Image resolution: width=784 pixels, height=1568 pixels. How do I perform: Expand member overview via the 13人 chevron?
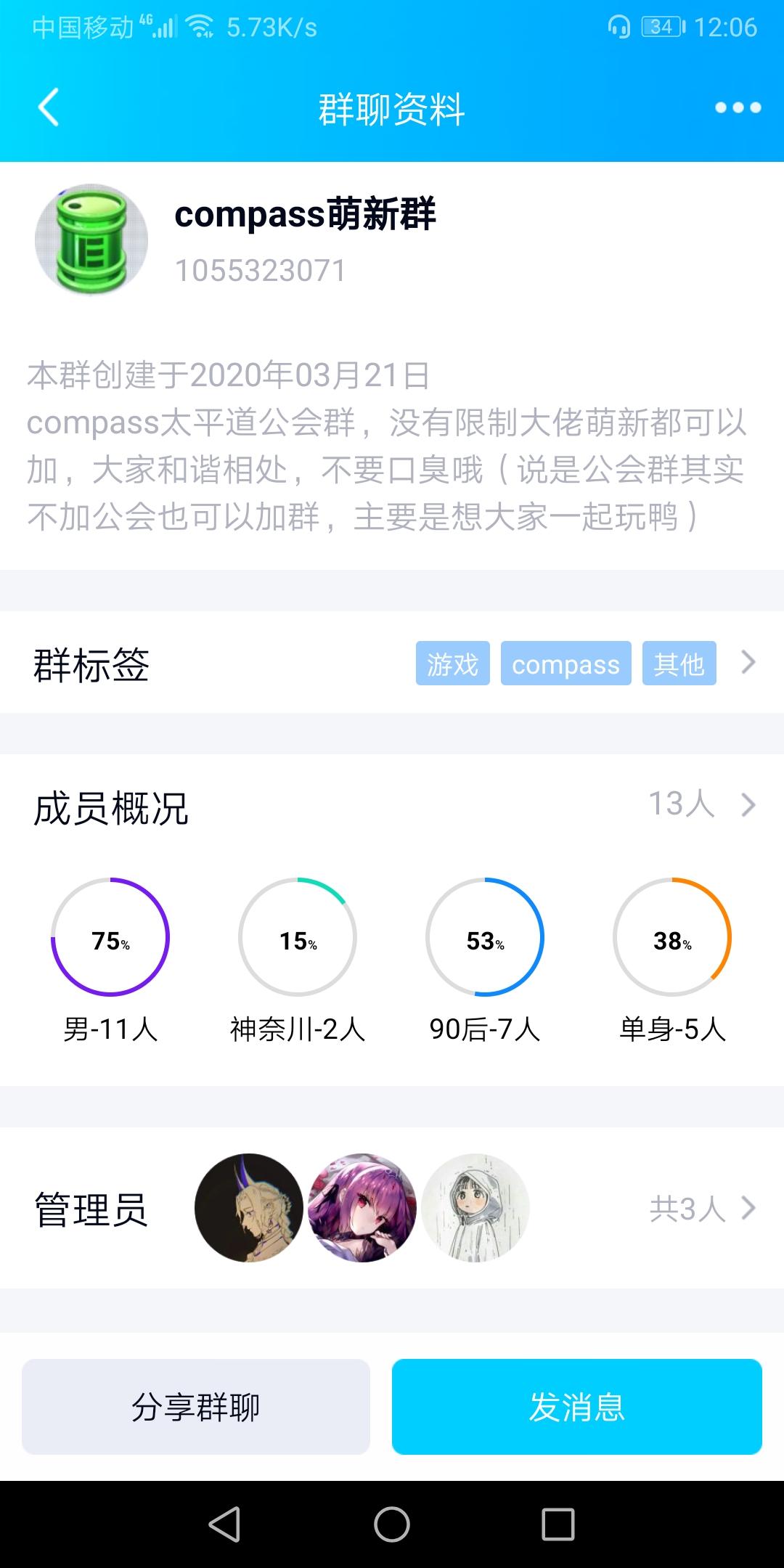point(749,804)
